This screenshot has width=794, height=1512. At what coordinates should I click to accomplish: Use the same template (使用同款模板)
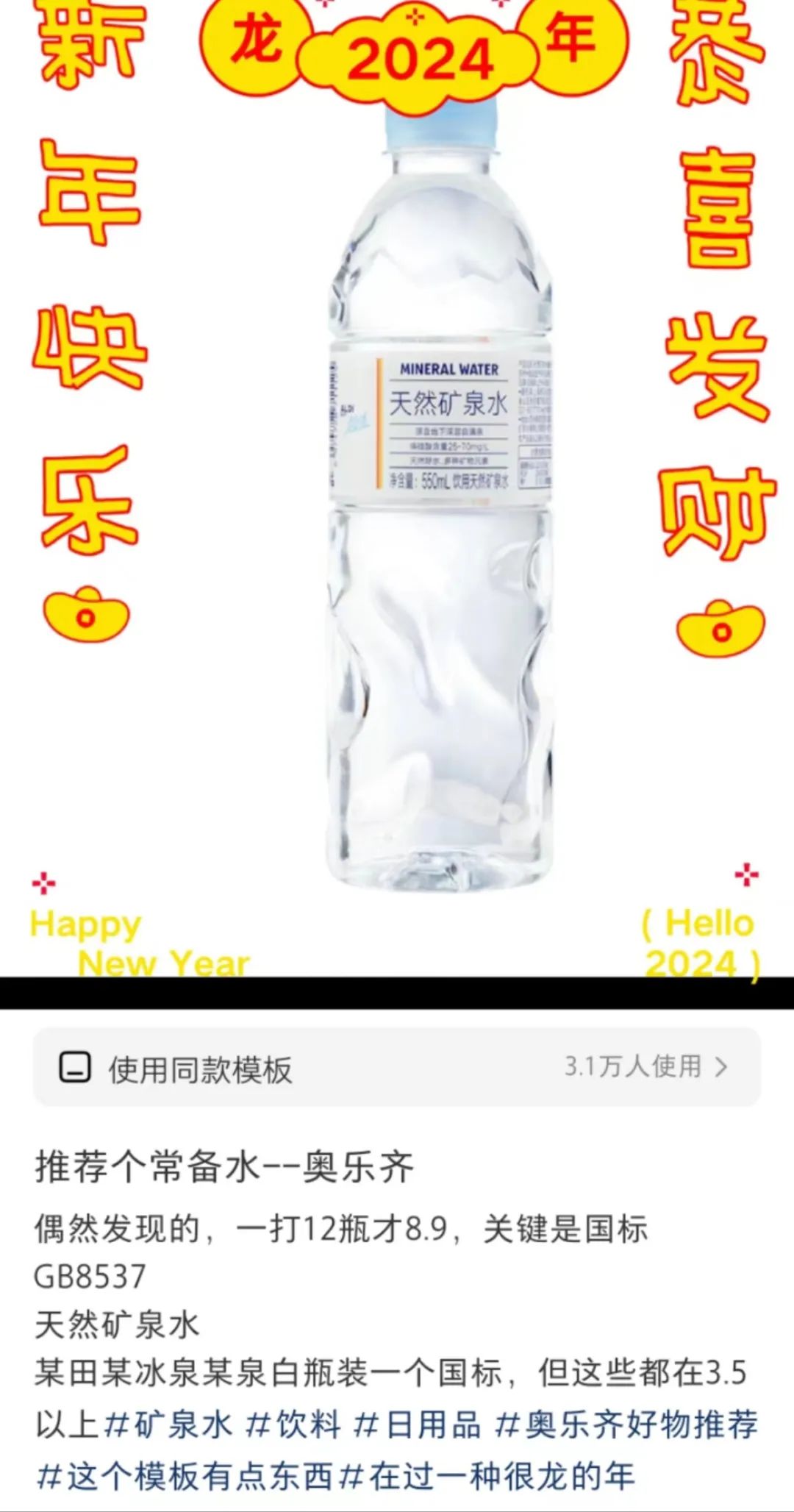tap(397, 1067)
